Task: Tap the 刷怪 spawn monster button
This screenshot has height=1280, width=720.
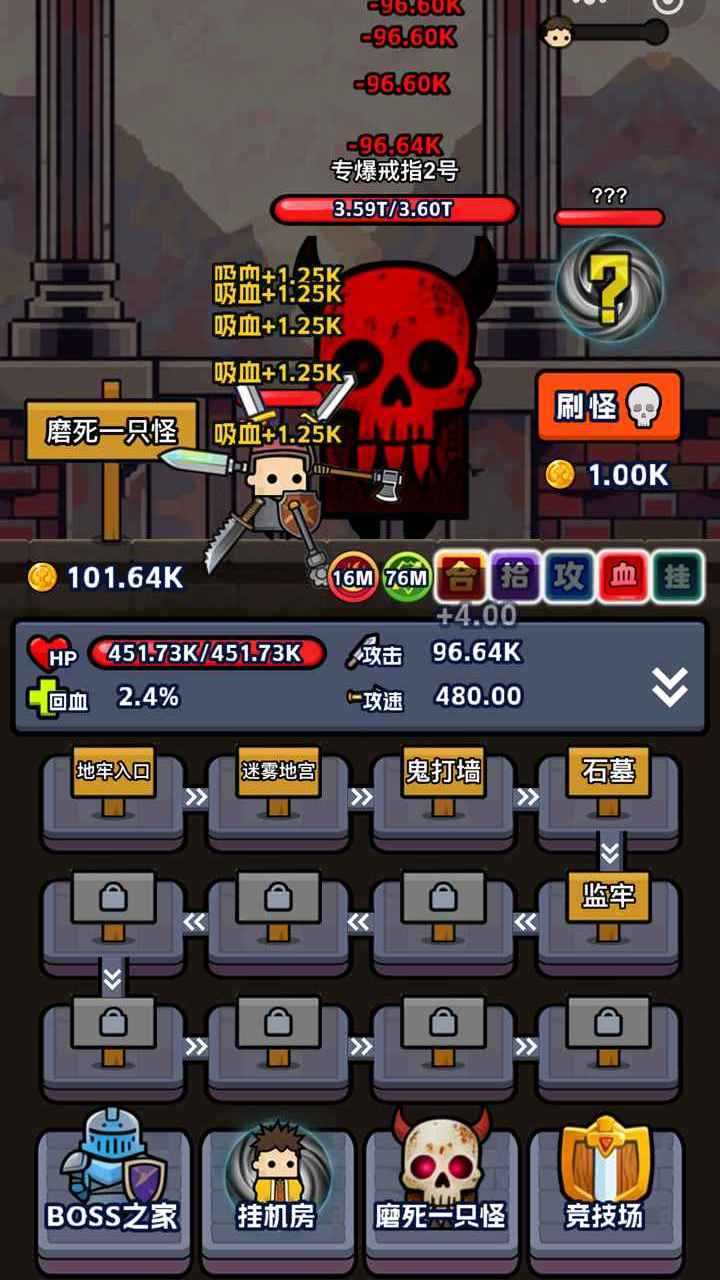Action: 608,406
